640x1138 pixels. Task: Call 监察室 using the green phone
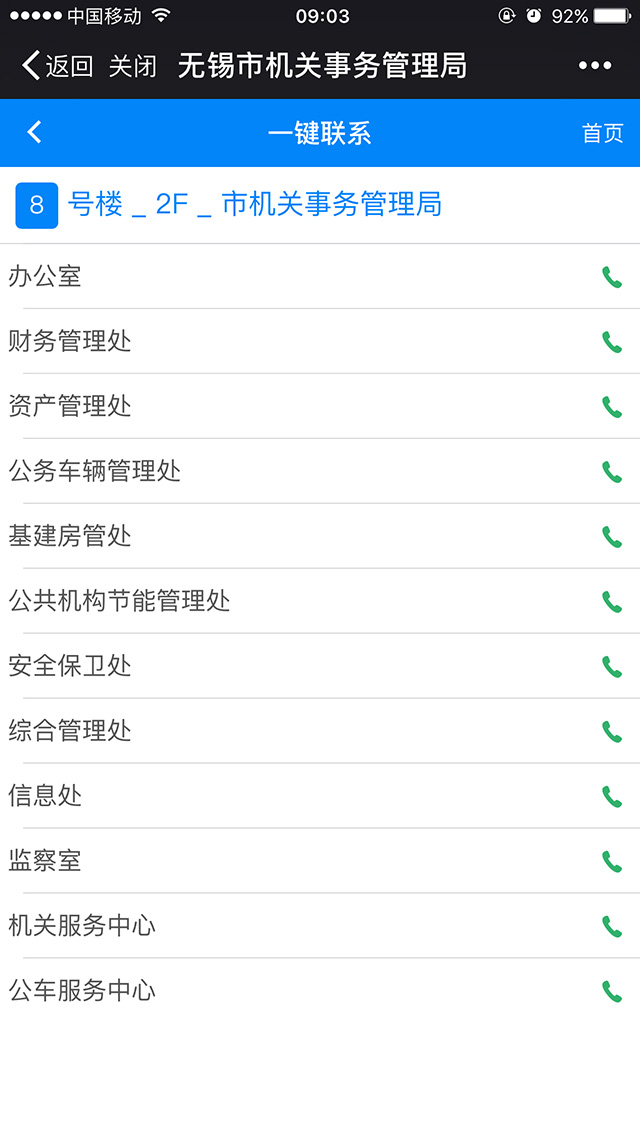pos(612,861)
